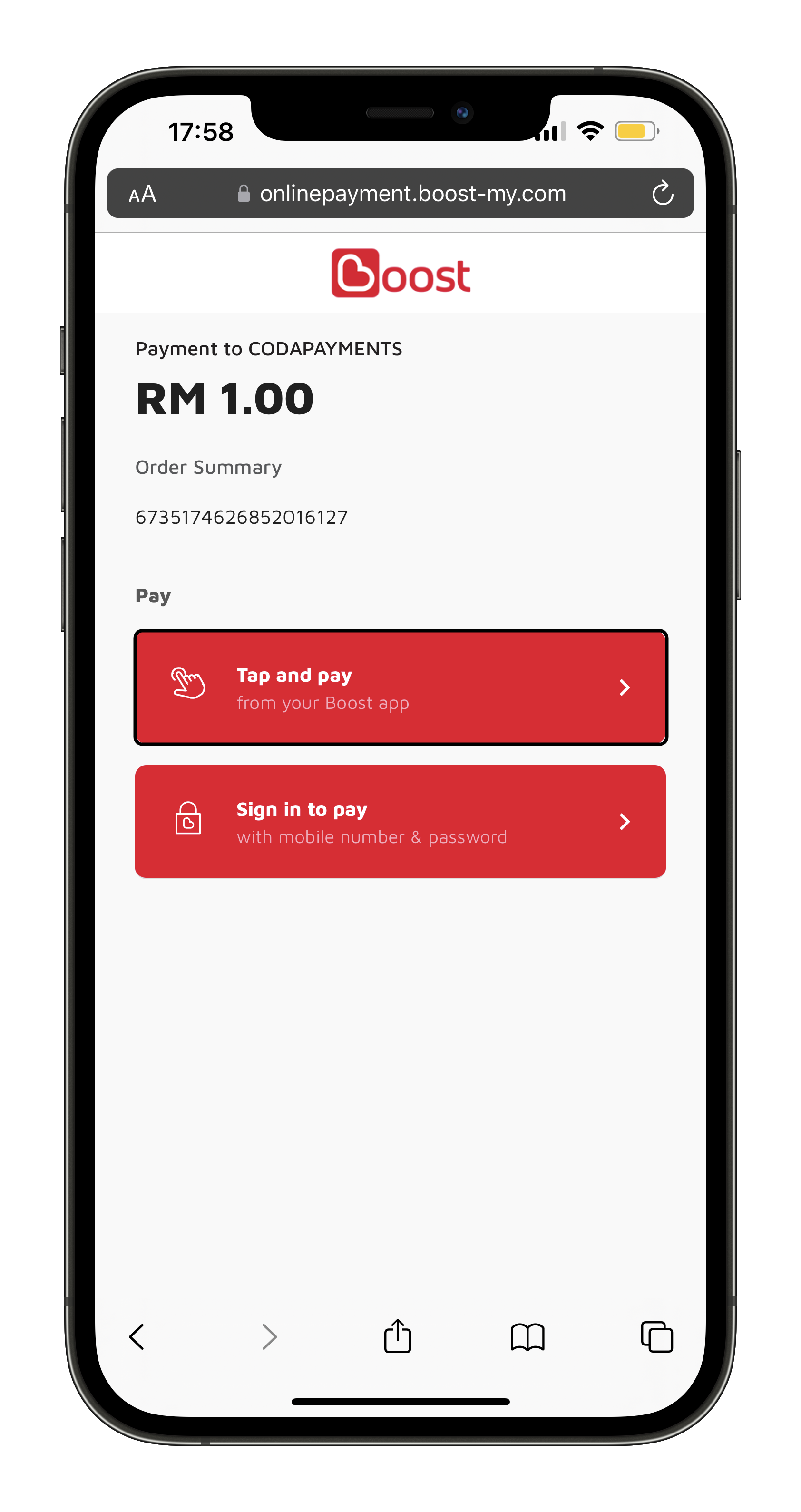The image size is (801, 1512).
Task: Open the AA text size menu
Action: pyautogui.click(x=143, y=194)
